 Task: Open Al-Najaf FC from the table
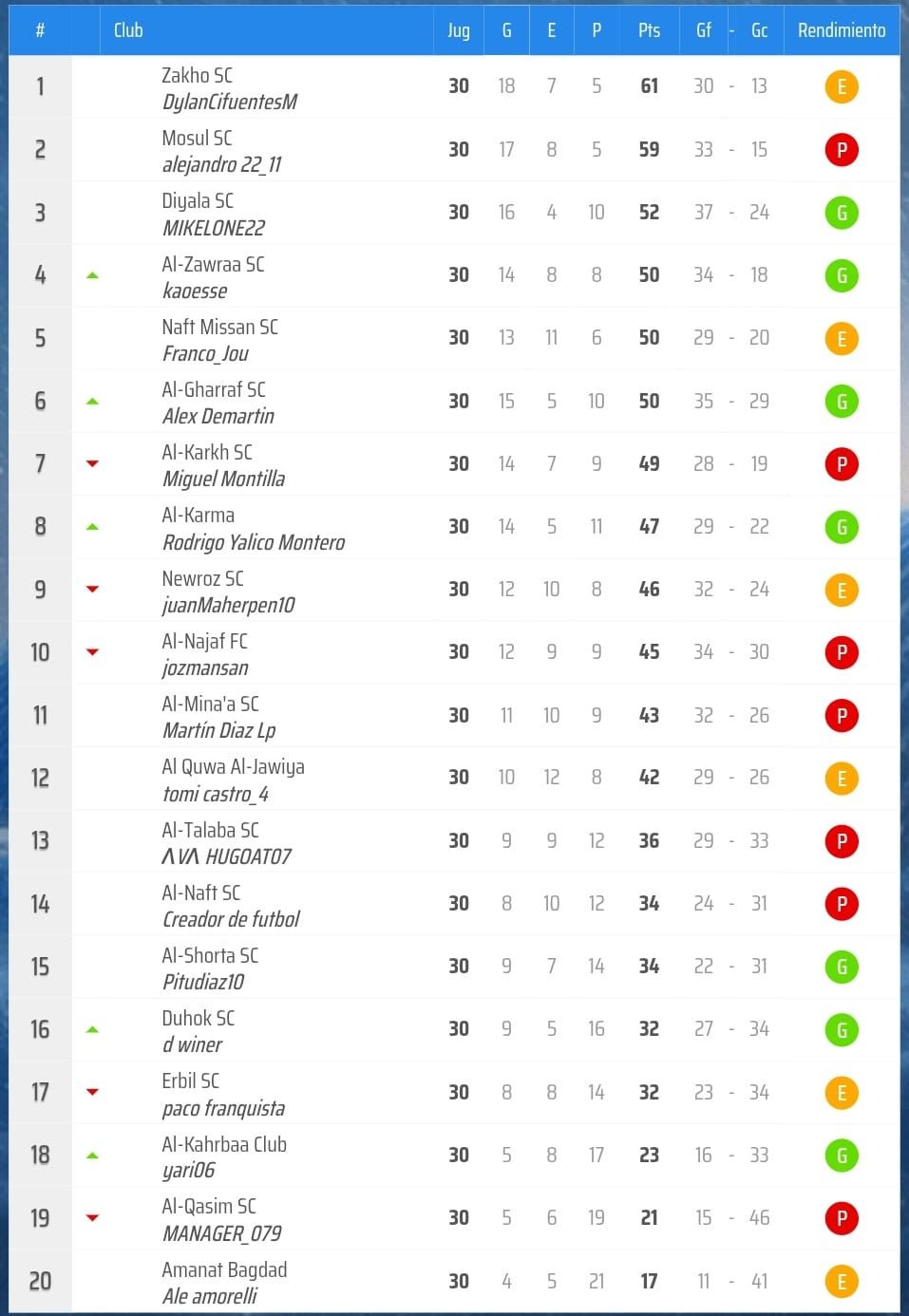pyautogui.click(x=204, y=642)
